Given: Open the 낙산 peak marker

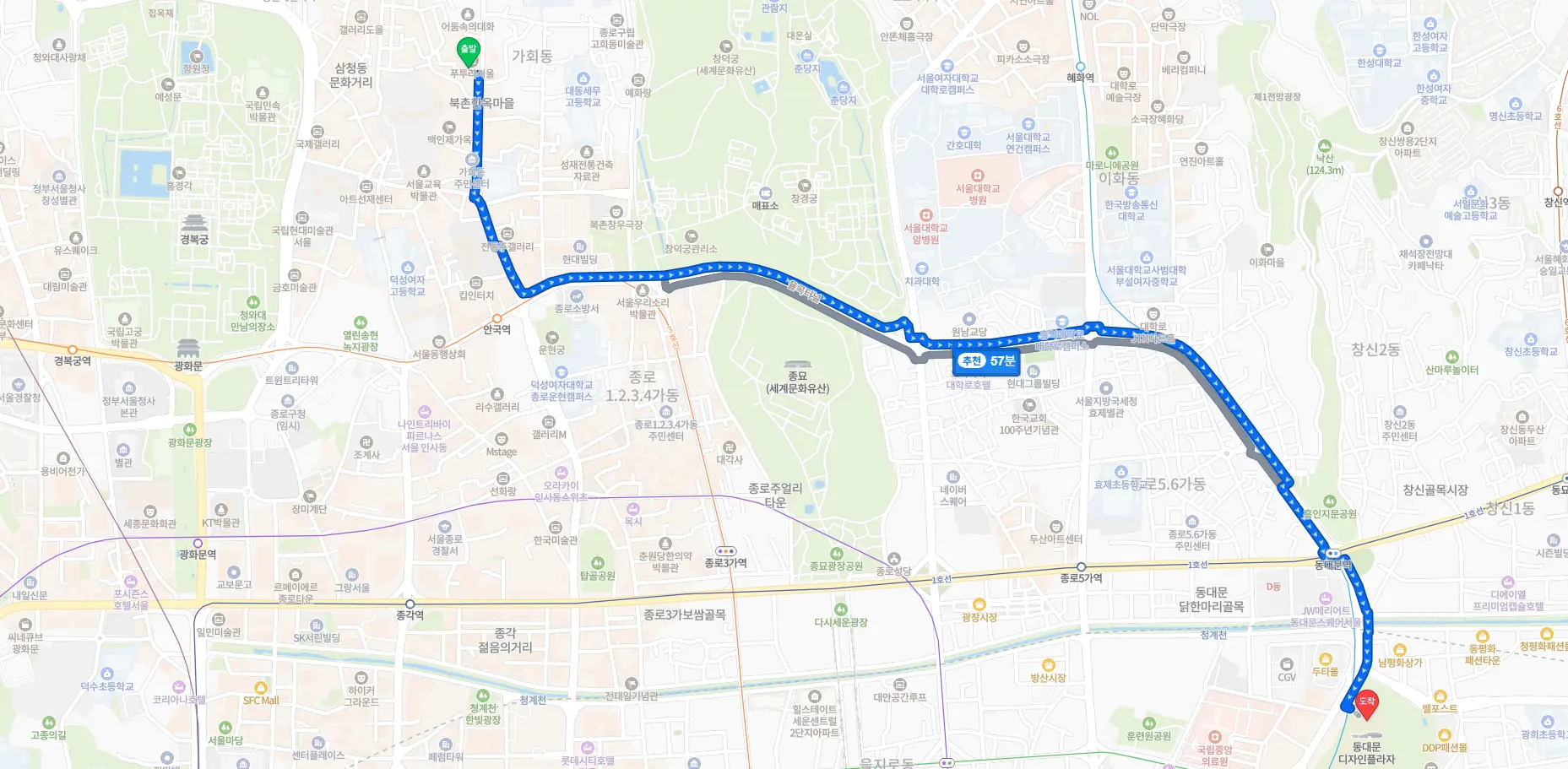Looking at the screenshot, I should (x=1325, y=146).
